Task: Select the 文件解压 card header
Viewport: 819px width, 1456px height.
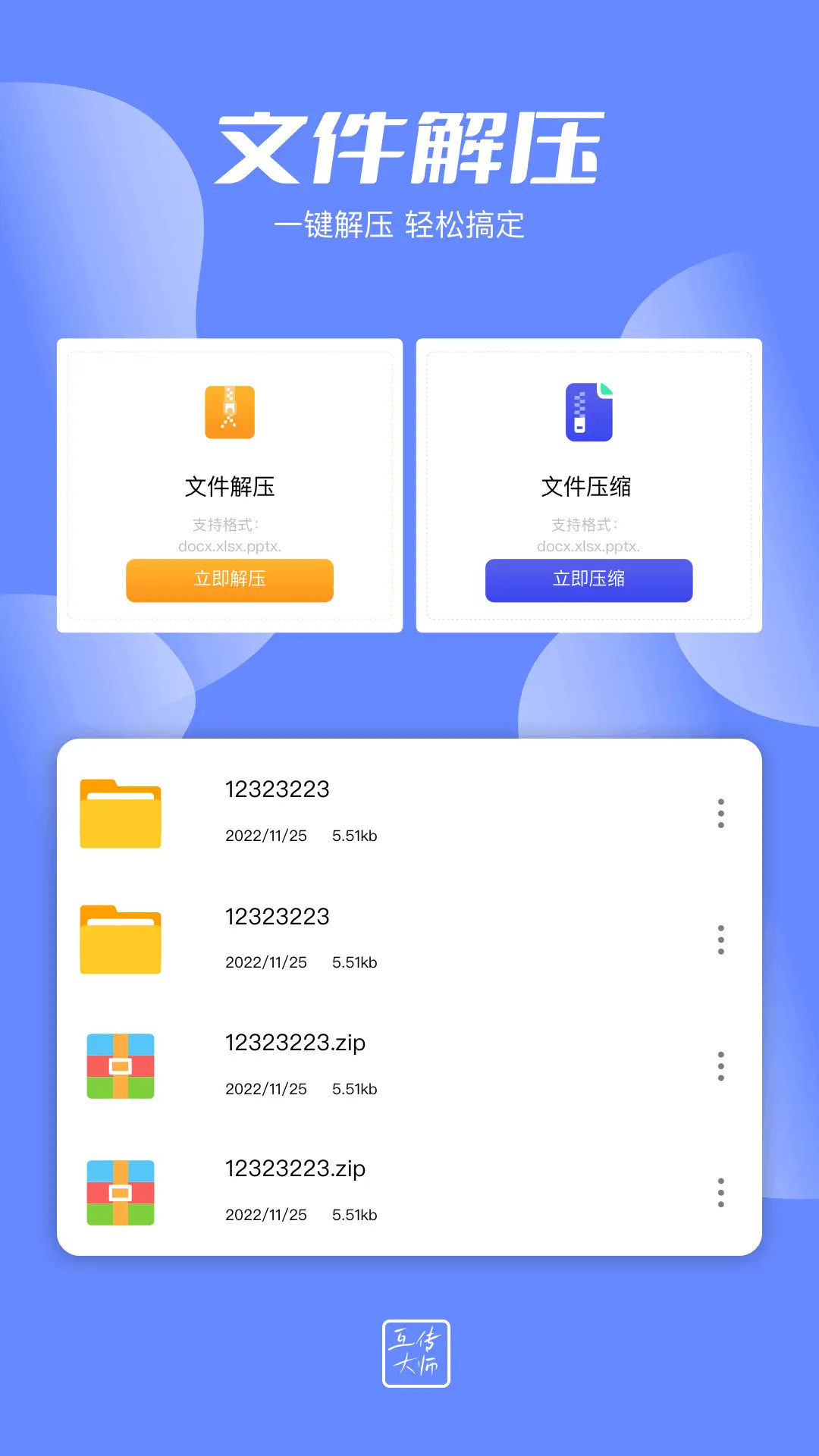Action: point(230,486)
